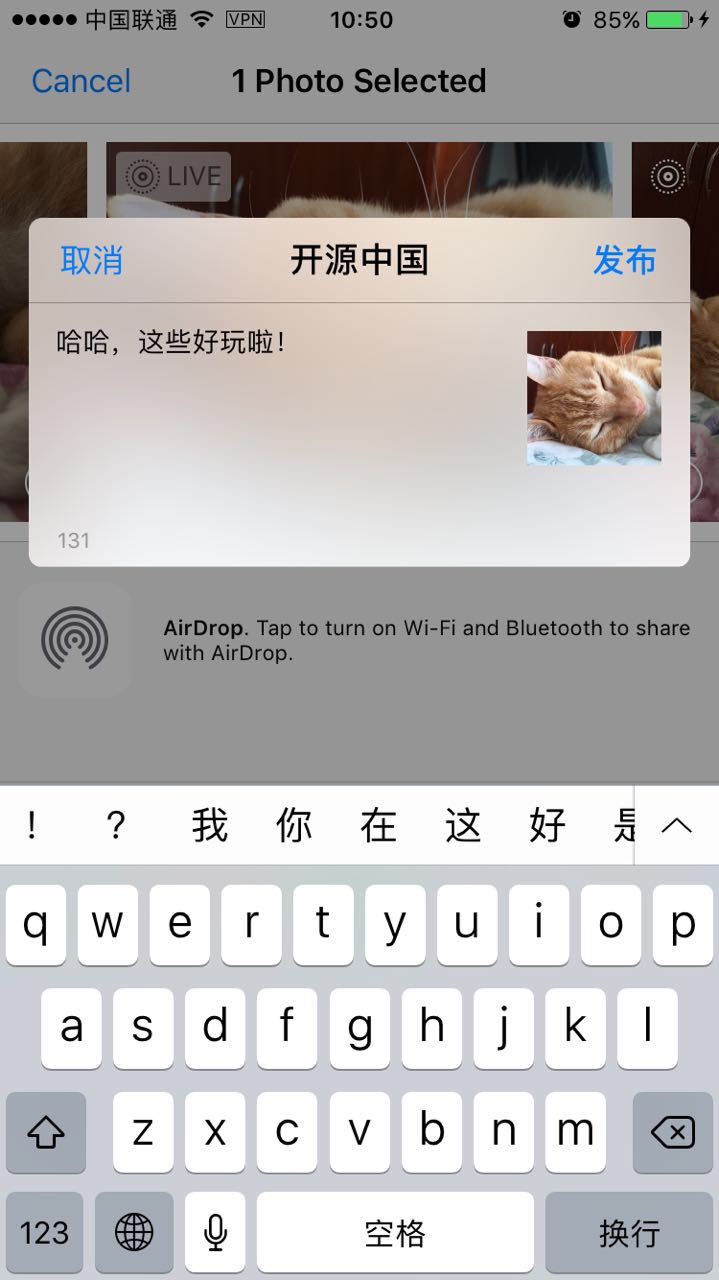Hit the 换行 return key

[x=629, y=1233]
